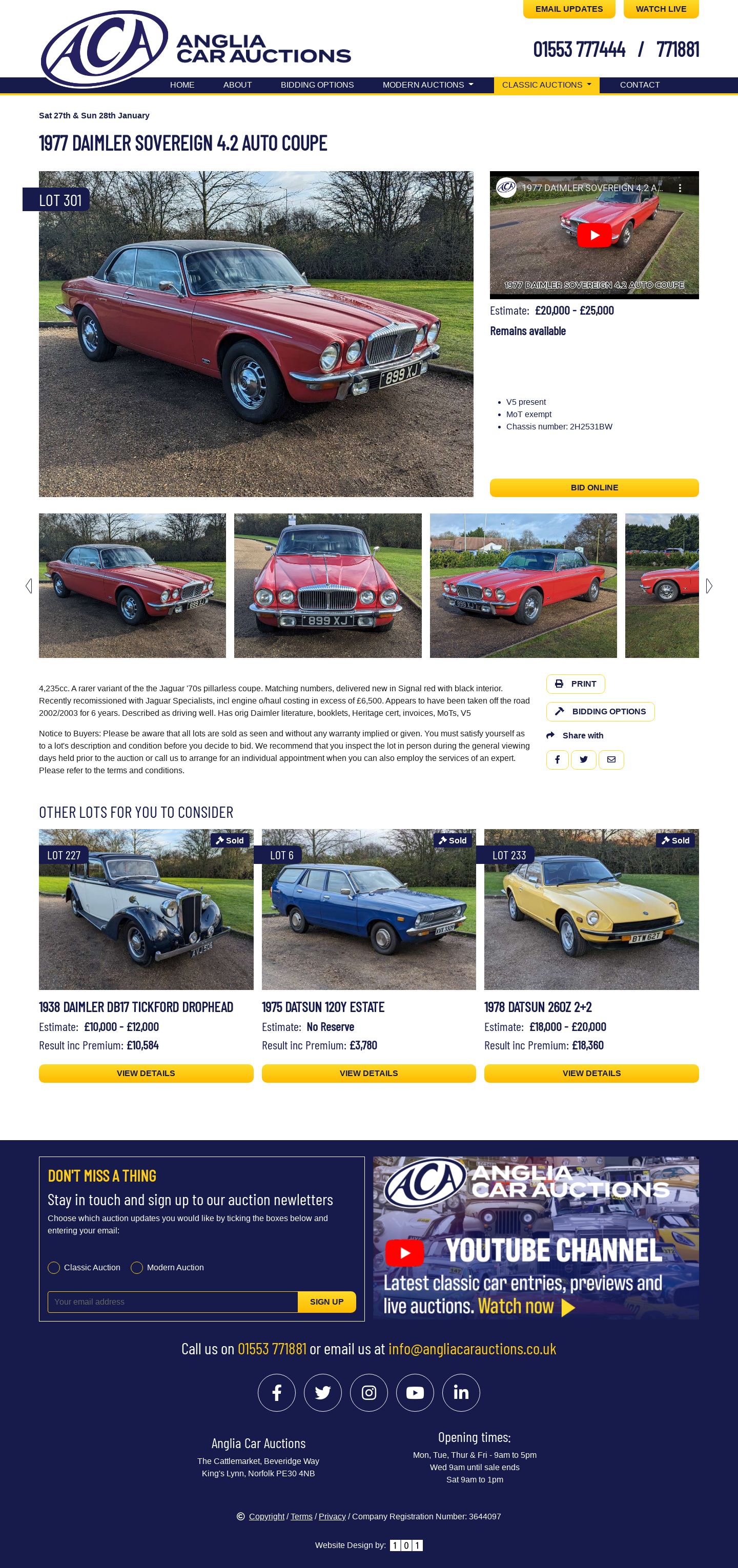Open the Privacy link in footer
The height and width of the screenshot is (1568, 738).
pos(332,1516)
